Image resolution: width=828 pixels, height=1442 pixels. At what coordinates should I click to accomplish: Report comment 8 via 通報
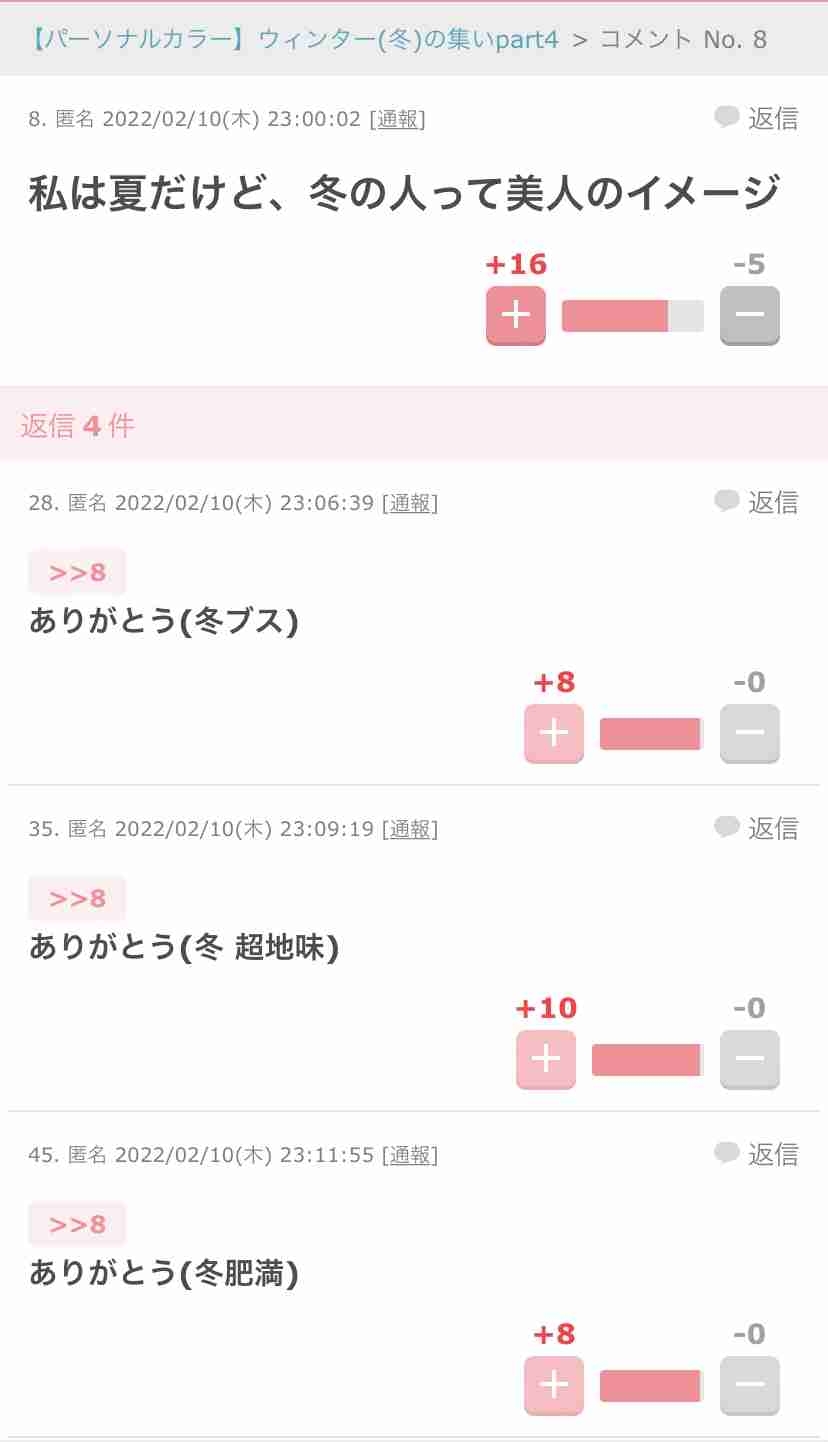(x=397, y=119)
